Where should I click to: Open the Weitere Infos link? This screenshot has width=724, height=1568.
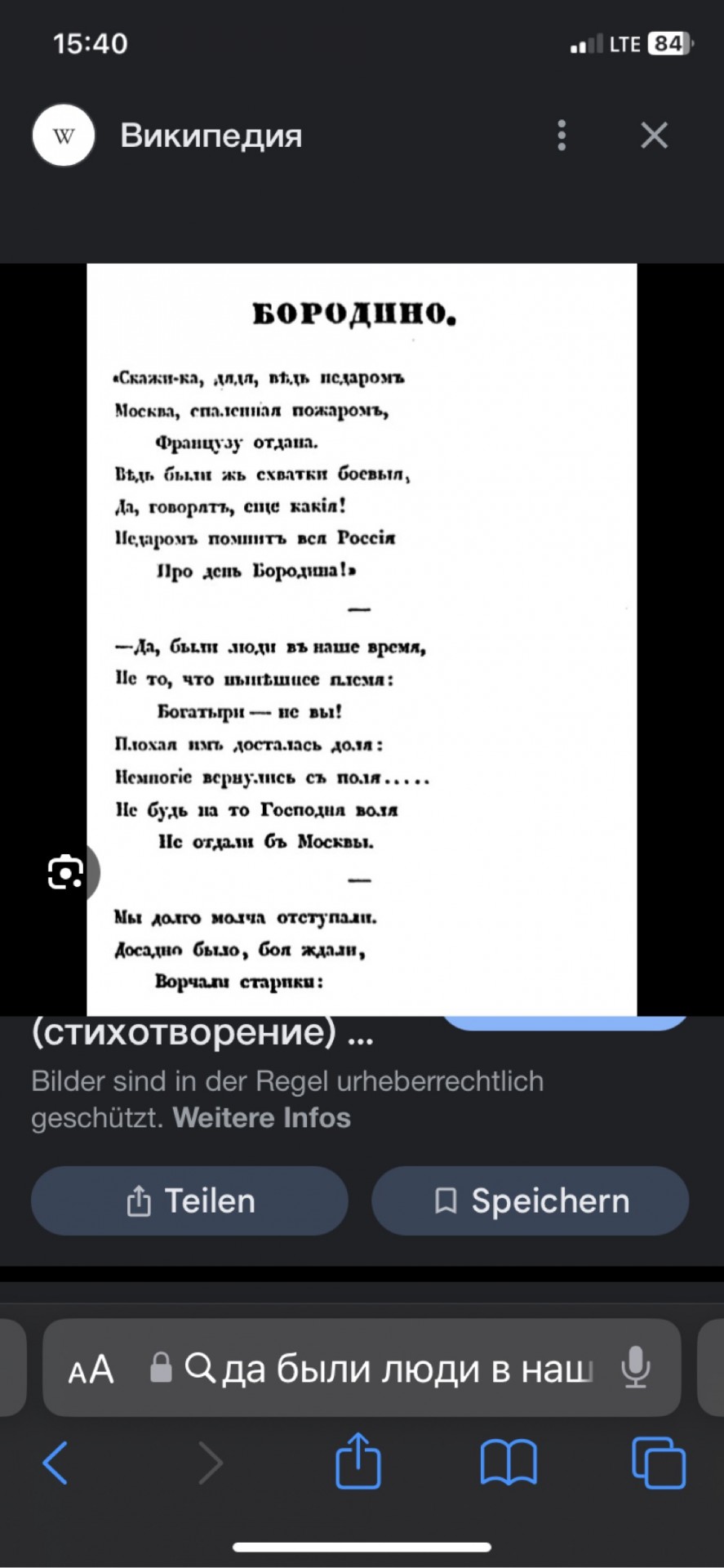262,1117
